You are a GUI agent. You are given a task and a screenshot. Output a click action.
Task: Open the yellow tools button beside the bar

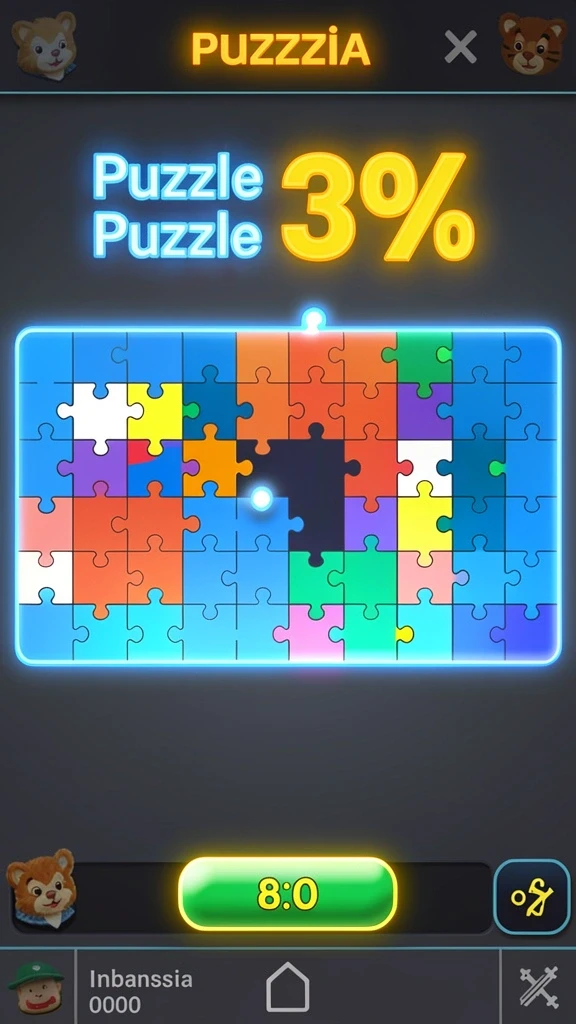coord(532,897)
